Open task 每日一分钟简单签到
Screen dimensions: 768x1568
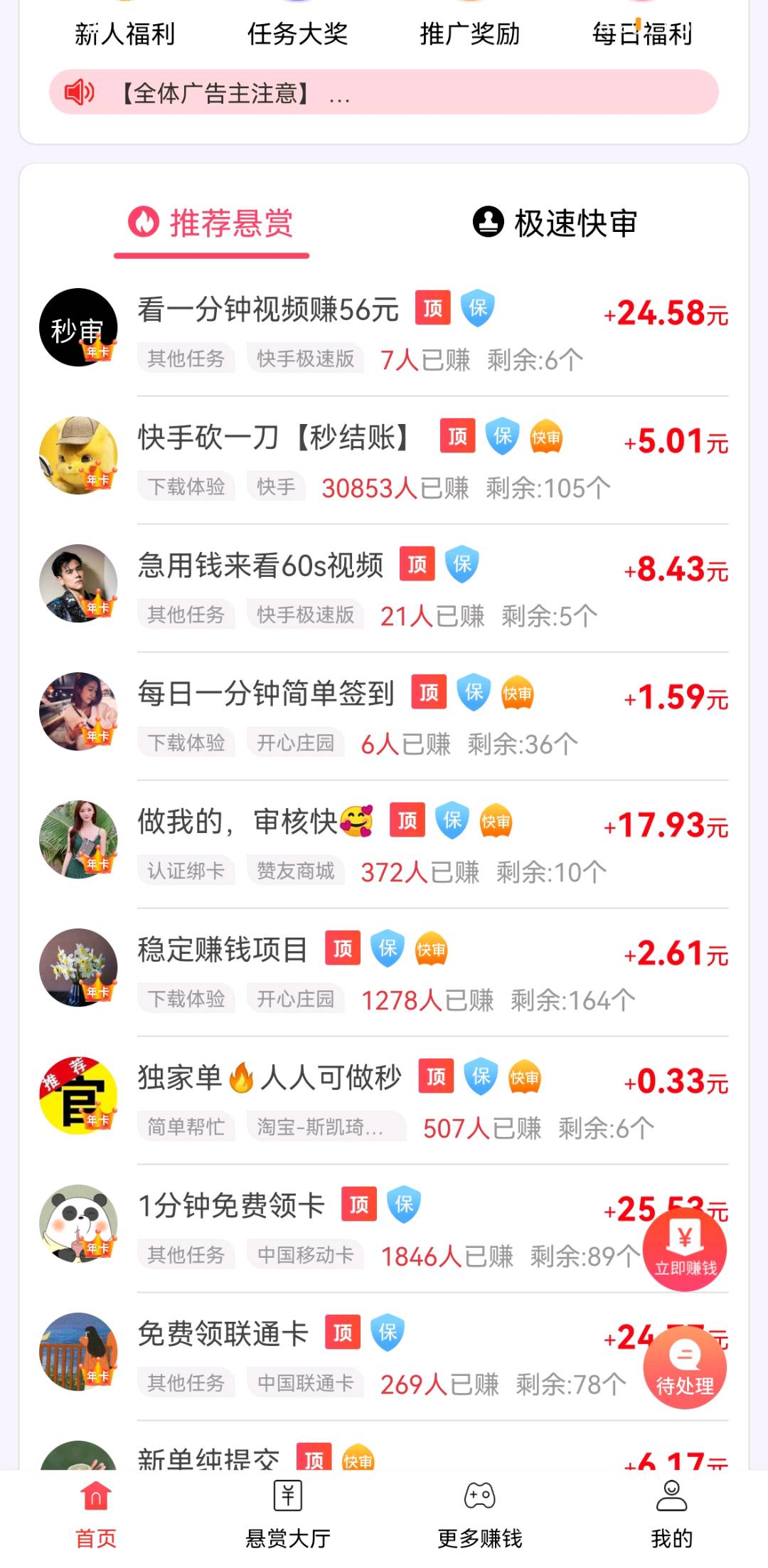pyautogui.click(x=266, y=694)
